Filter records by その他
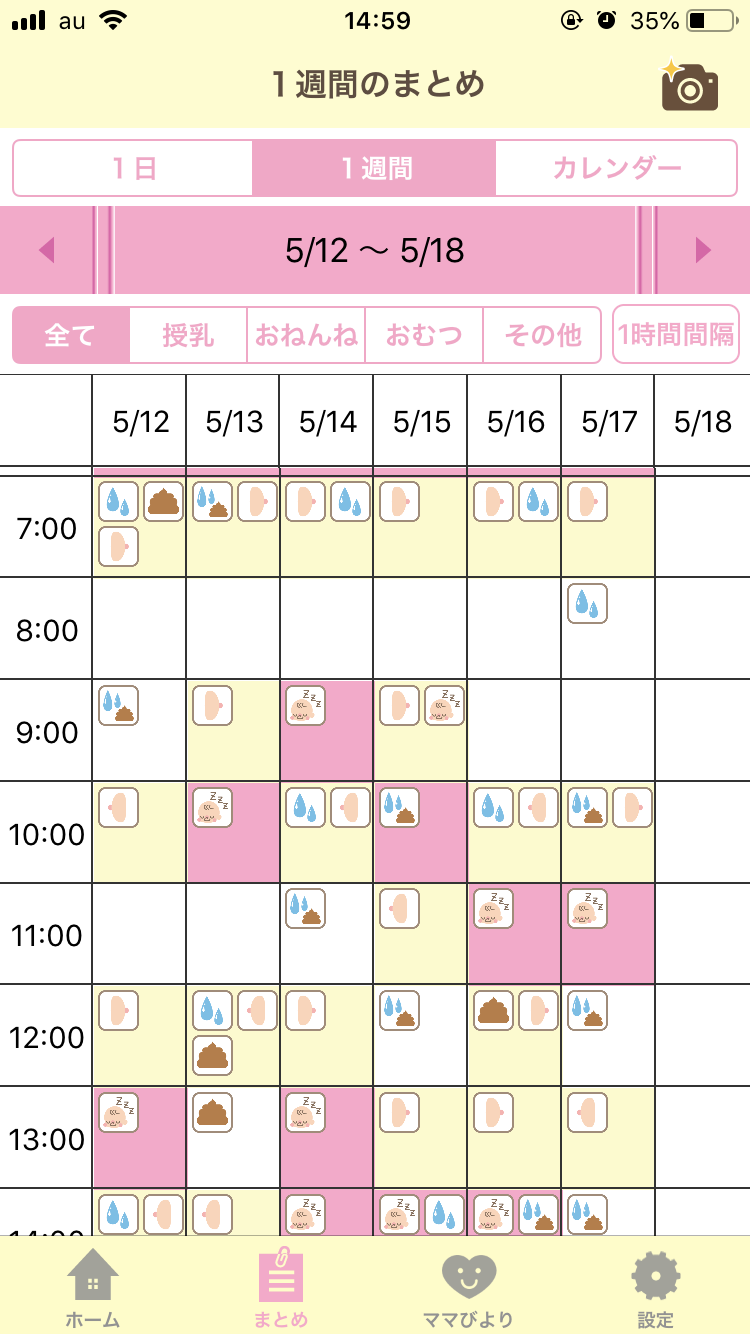 click(x=542, y=335)
